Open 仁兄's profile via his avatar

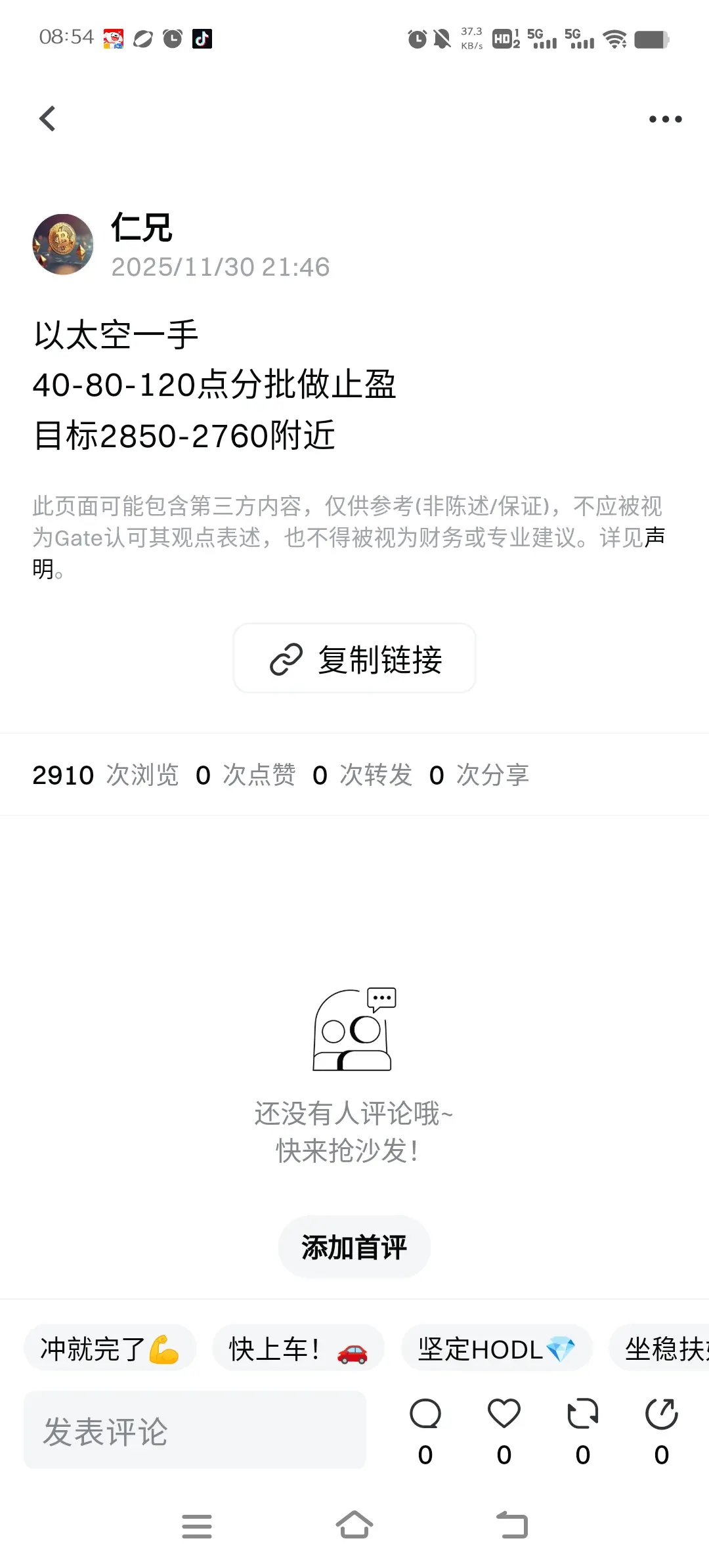tap(62, 245)
